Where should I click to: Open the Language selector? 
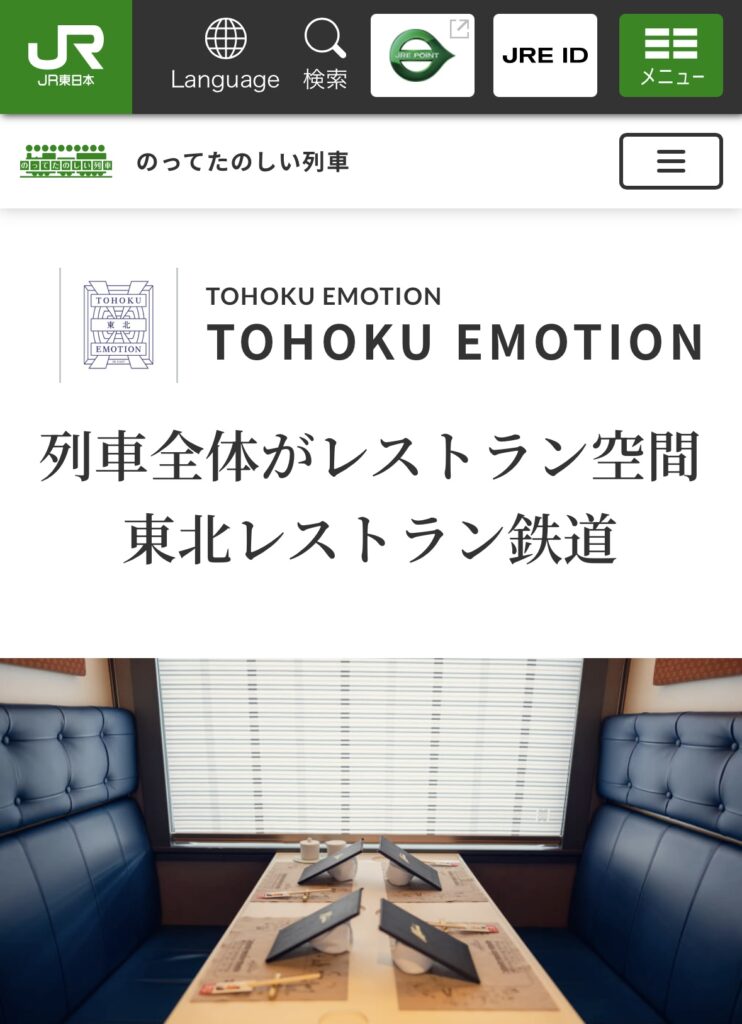(225, 56)
